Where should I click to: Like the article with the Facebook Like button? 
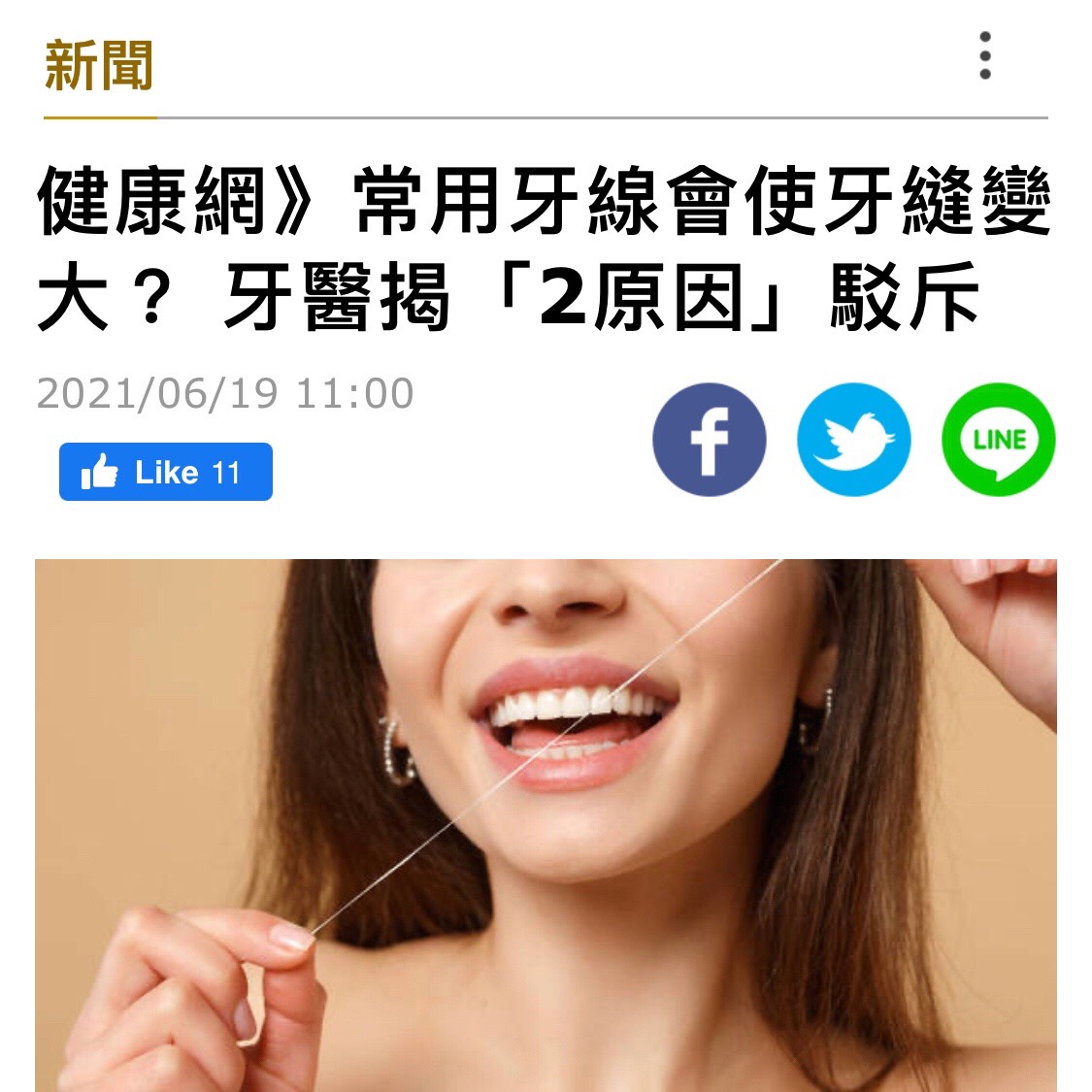[x=166, y=473]
